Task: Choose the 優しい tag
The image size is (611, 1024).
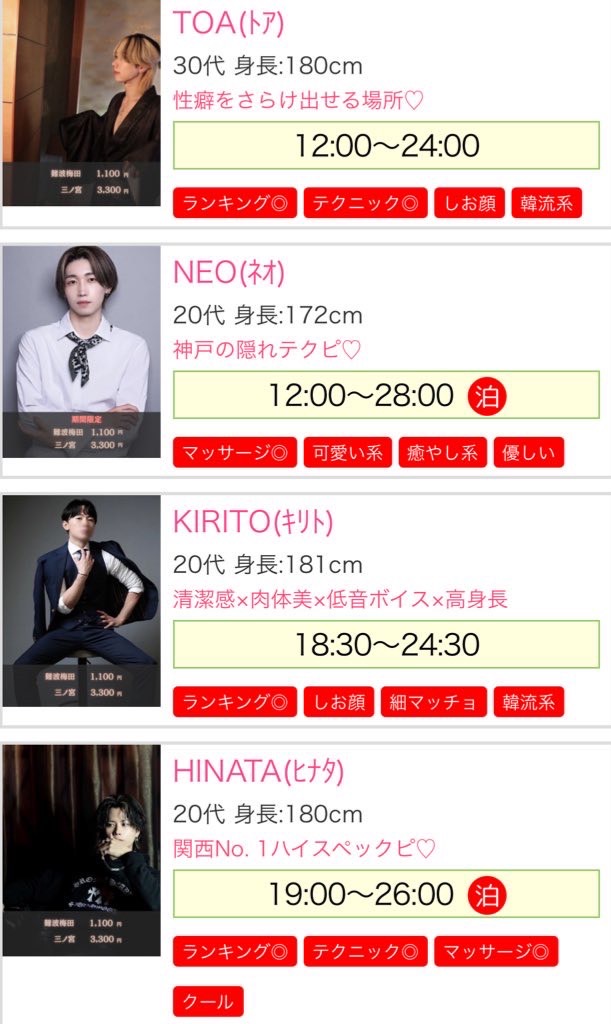Action: point(529,452)
